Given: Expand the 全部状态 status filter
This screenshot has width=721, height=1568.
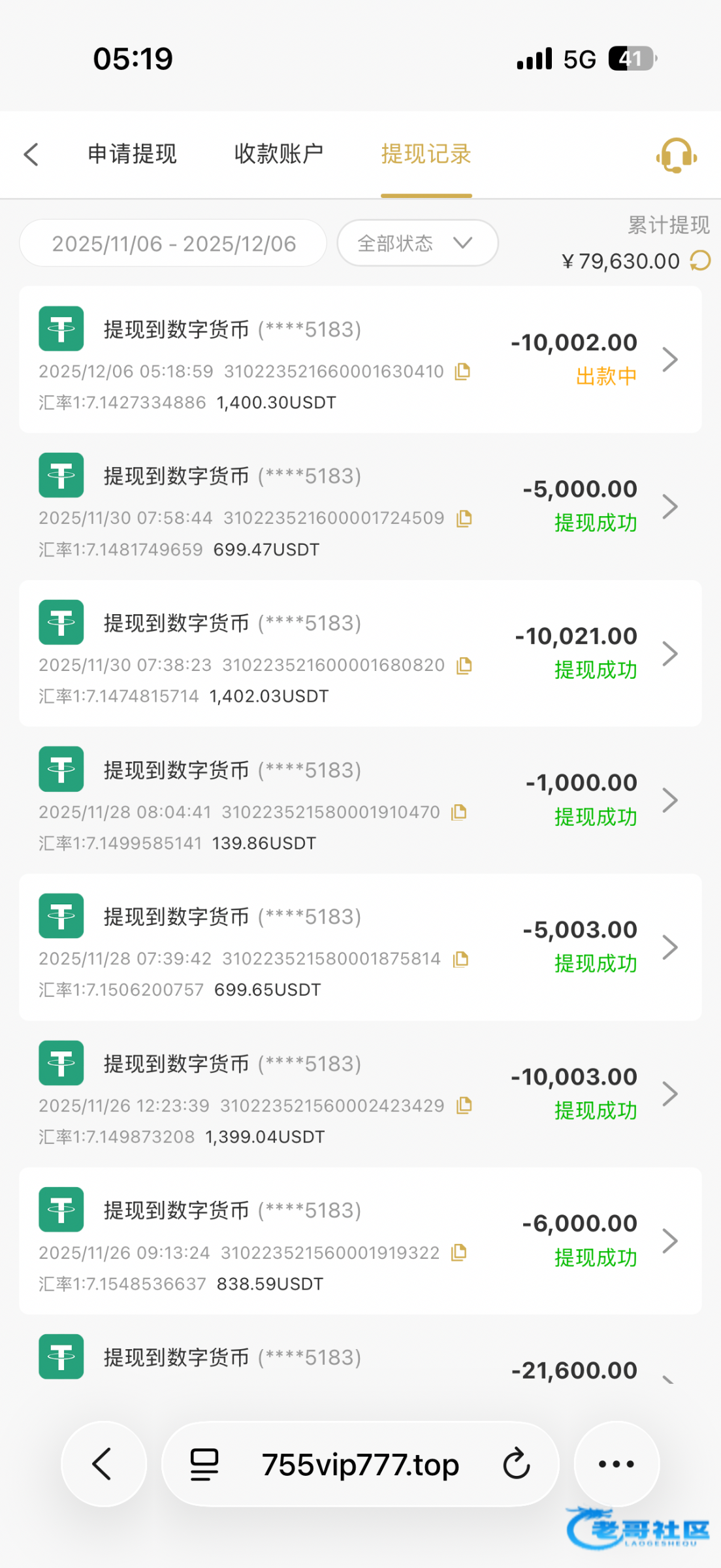Looking at the screenshot, I should [417, 244].
